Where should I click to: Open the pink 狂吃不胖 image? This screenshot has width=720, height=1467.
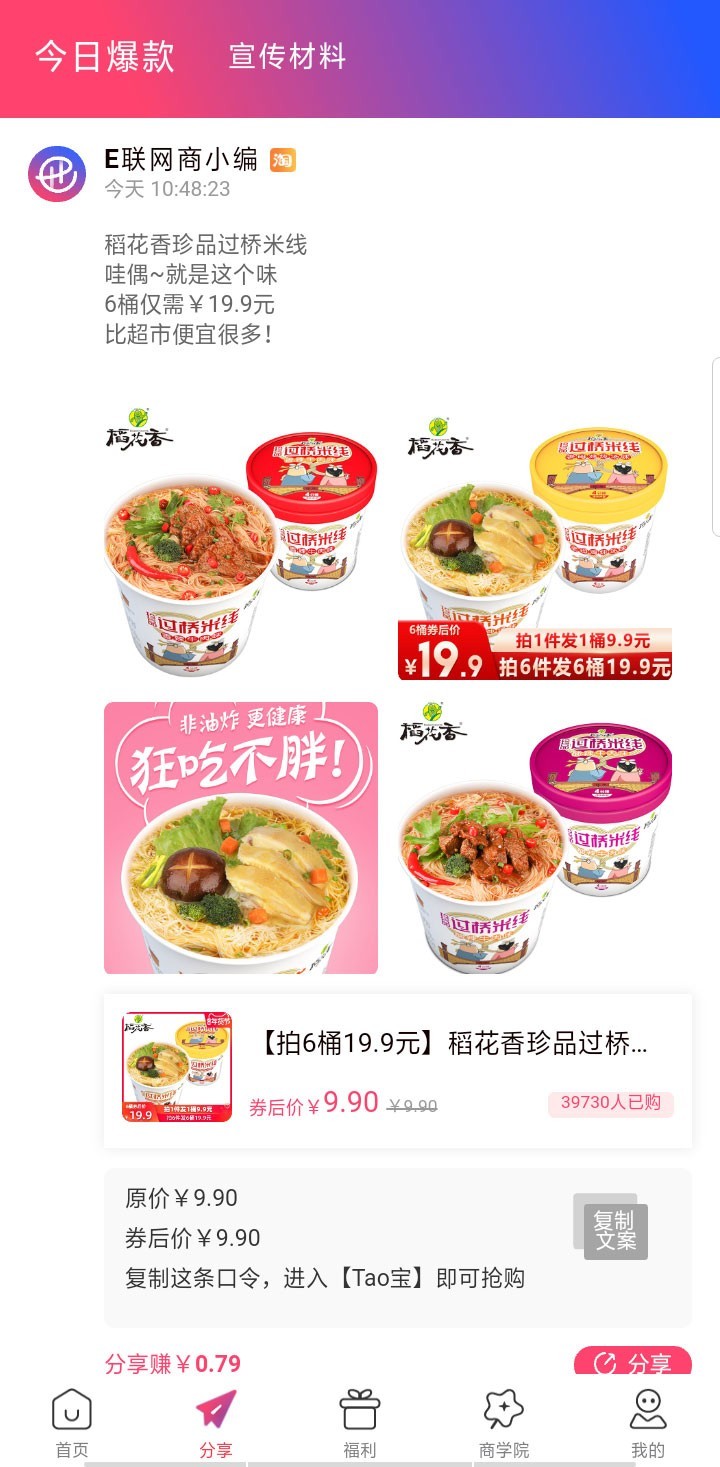[241, 838]
